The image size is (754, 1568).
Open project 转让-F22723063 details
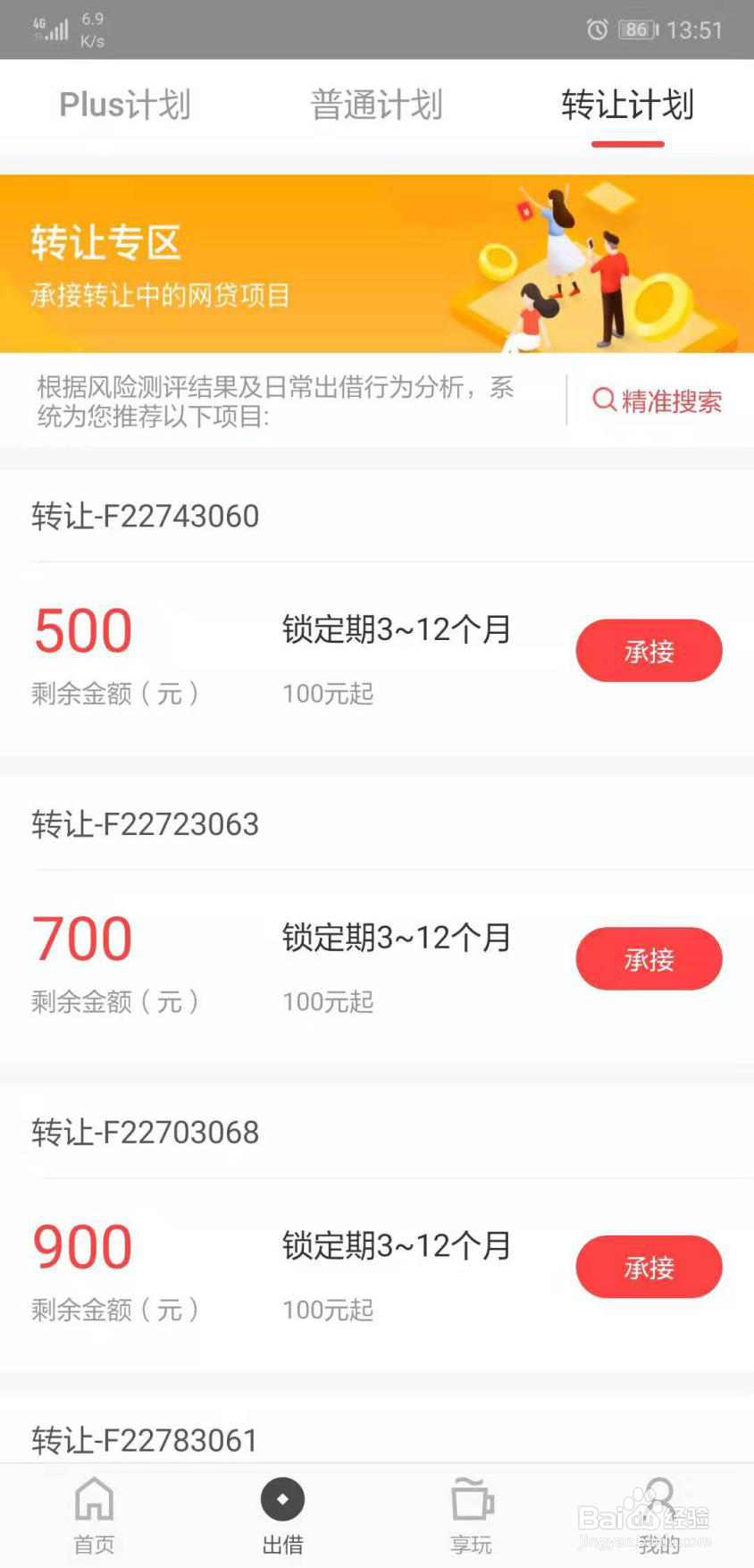pos(145,823)
